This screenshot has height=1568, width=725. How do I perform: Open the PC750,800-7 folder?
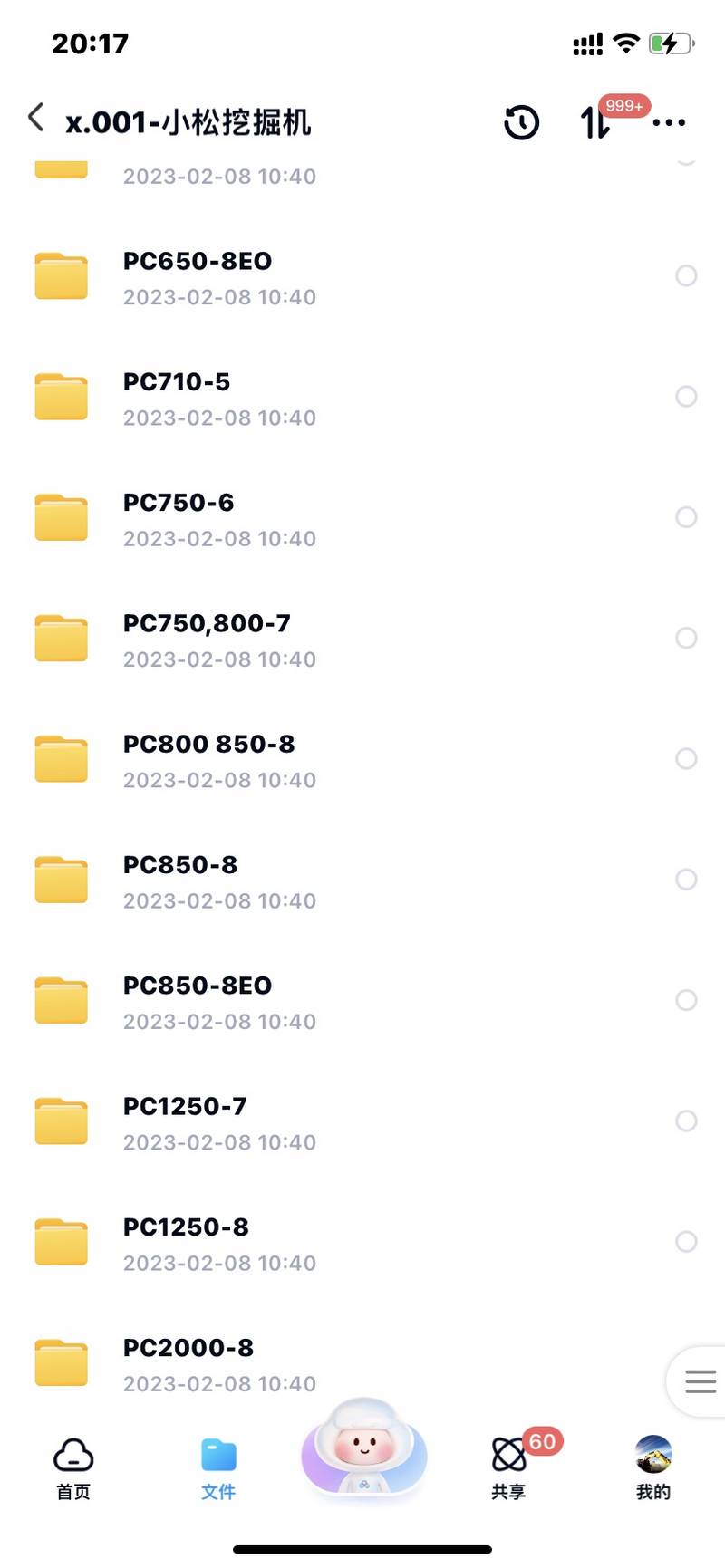pyautogui.click(x=362, y=639)
